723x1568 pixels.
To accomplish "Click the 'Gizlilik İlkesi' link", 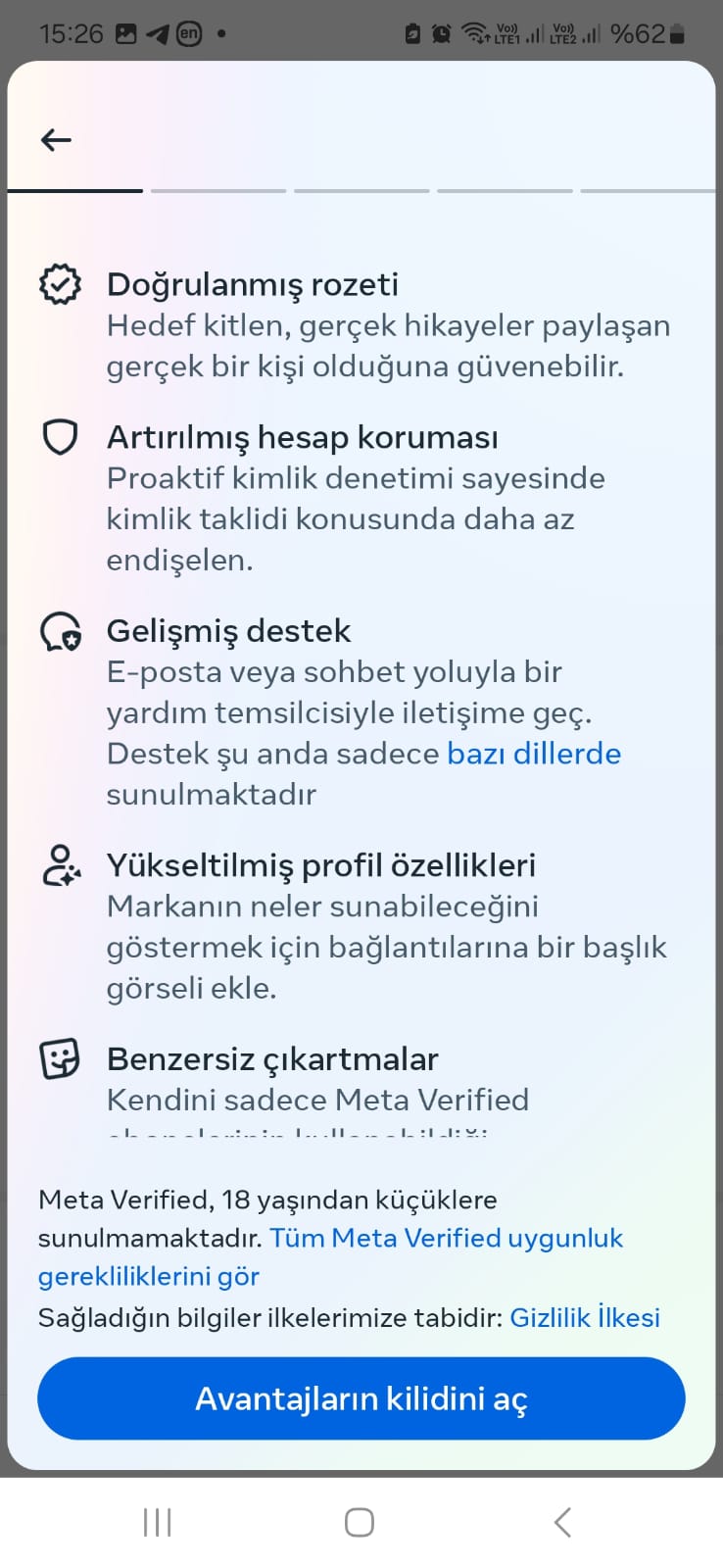I will click(x=584, y=1317).
